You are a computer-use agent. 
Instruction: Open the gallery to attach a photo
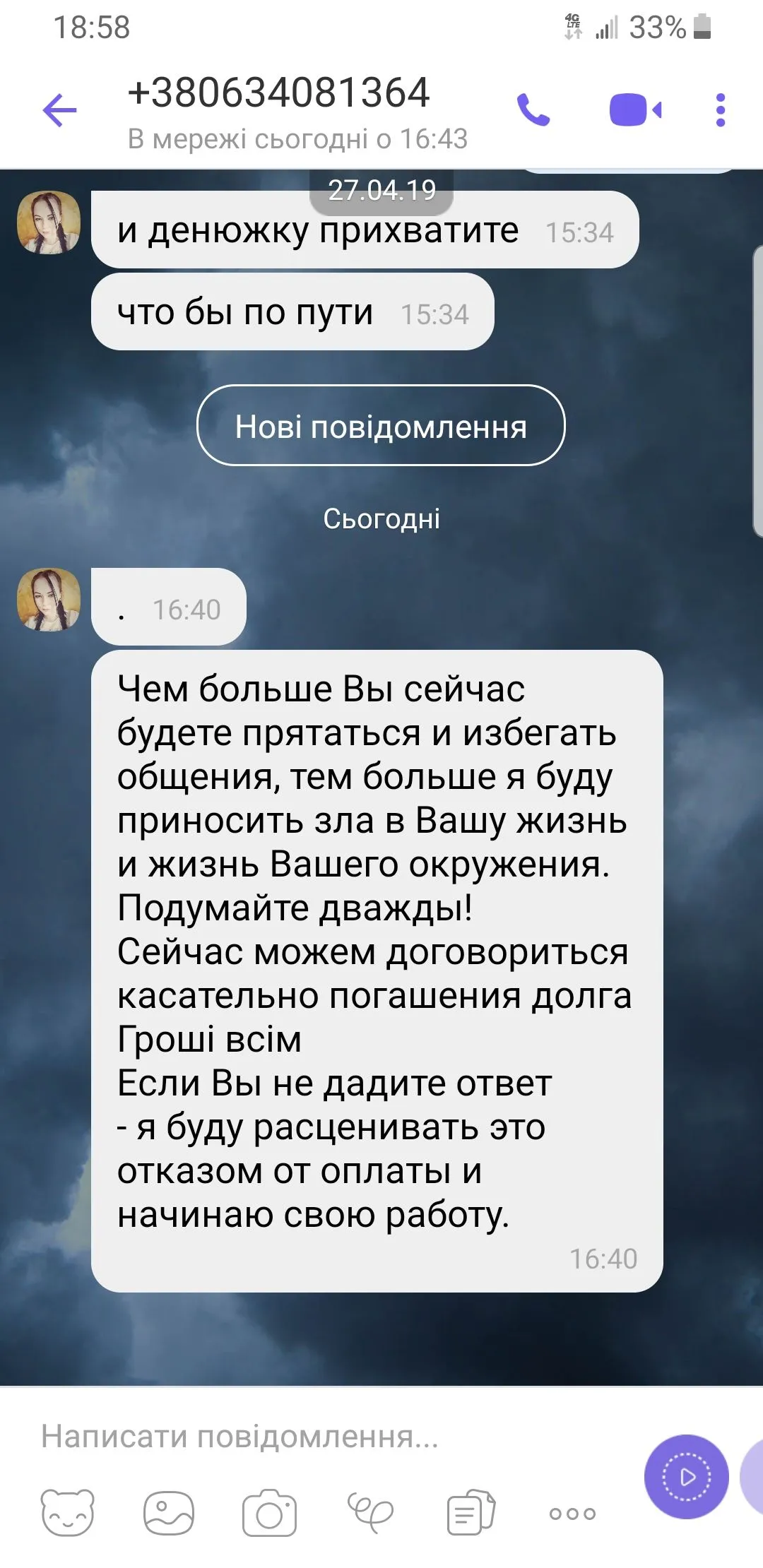[x=168, y=1513]
